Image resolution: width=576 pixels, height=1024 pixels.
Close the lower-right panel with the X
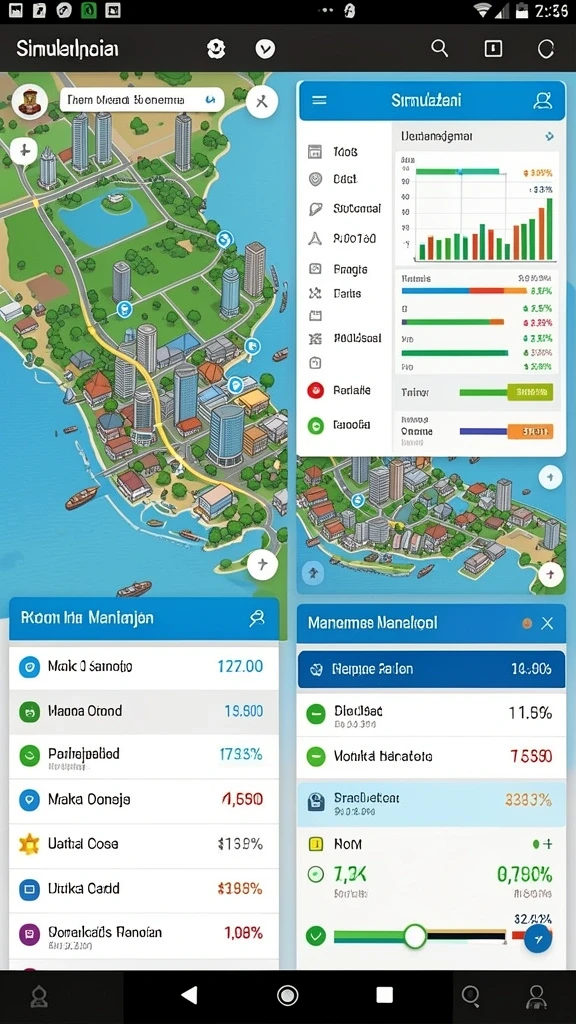[x=547, y=623]
